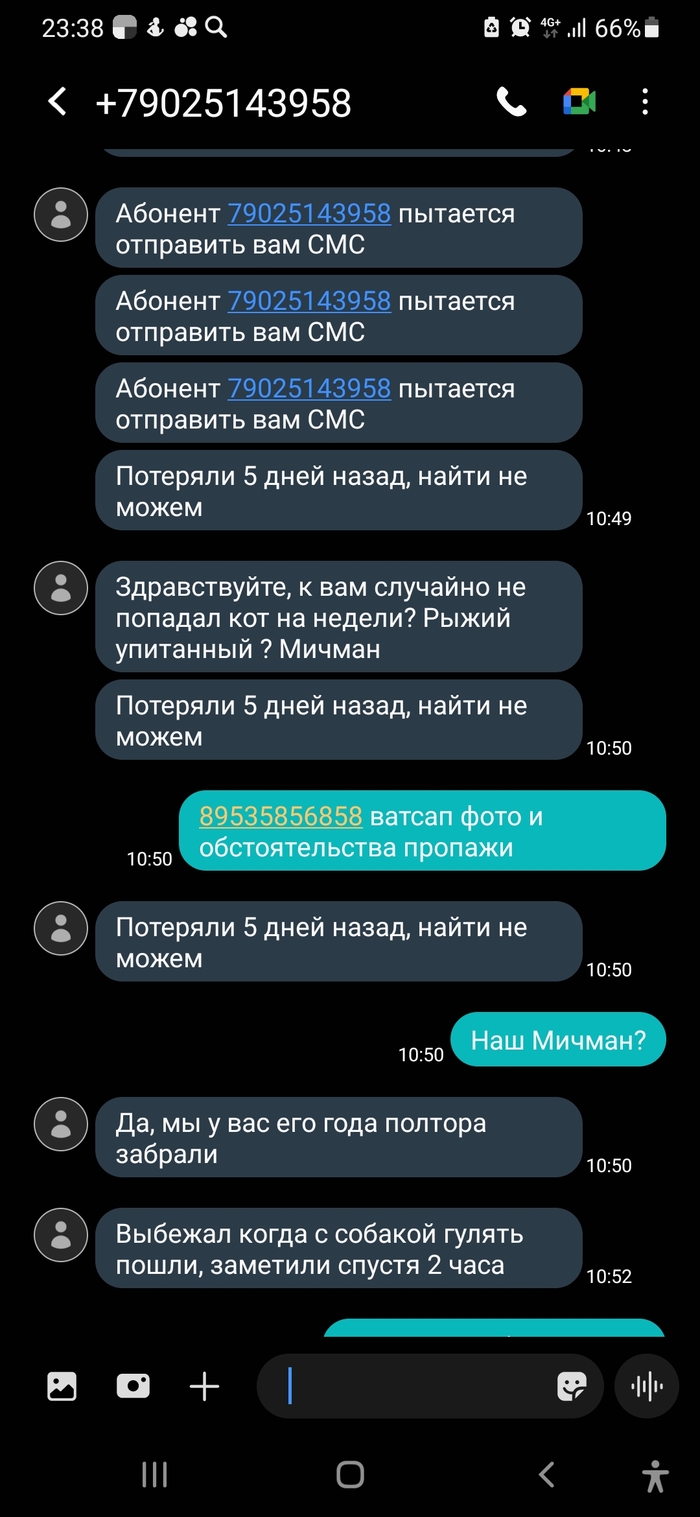The height and width of the screenshot is (1517, 700).
Task: Tap the linked number 89535856858
Action: click(x=280, y=816)
